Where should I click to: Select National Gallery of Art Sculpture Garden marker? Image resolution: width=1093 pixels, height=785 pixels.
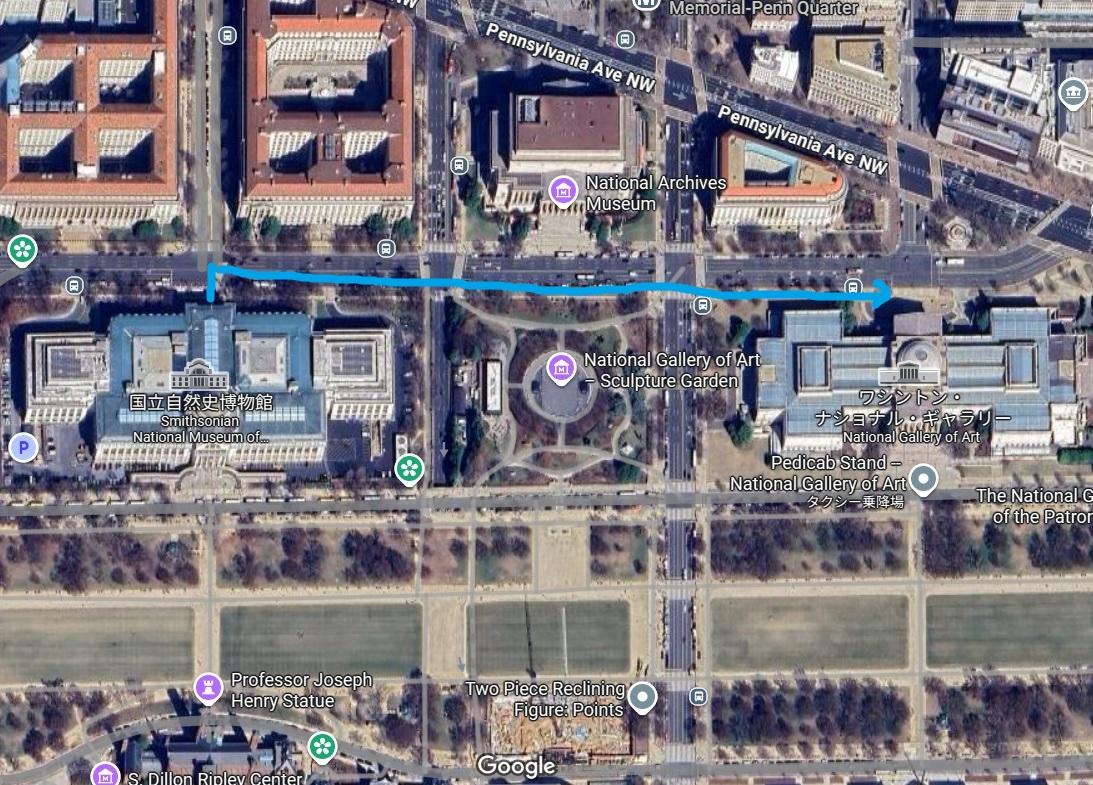click(561, 366)
